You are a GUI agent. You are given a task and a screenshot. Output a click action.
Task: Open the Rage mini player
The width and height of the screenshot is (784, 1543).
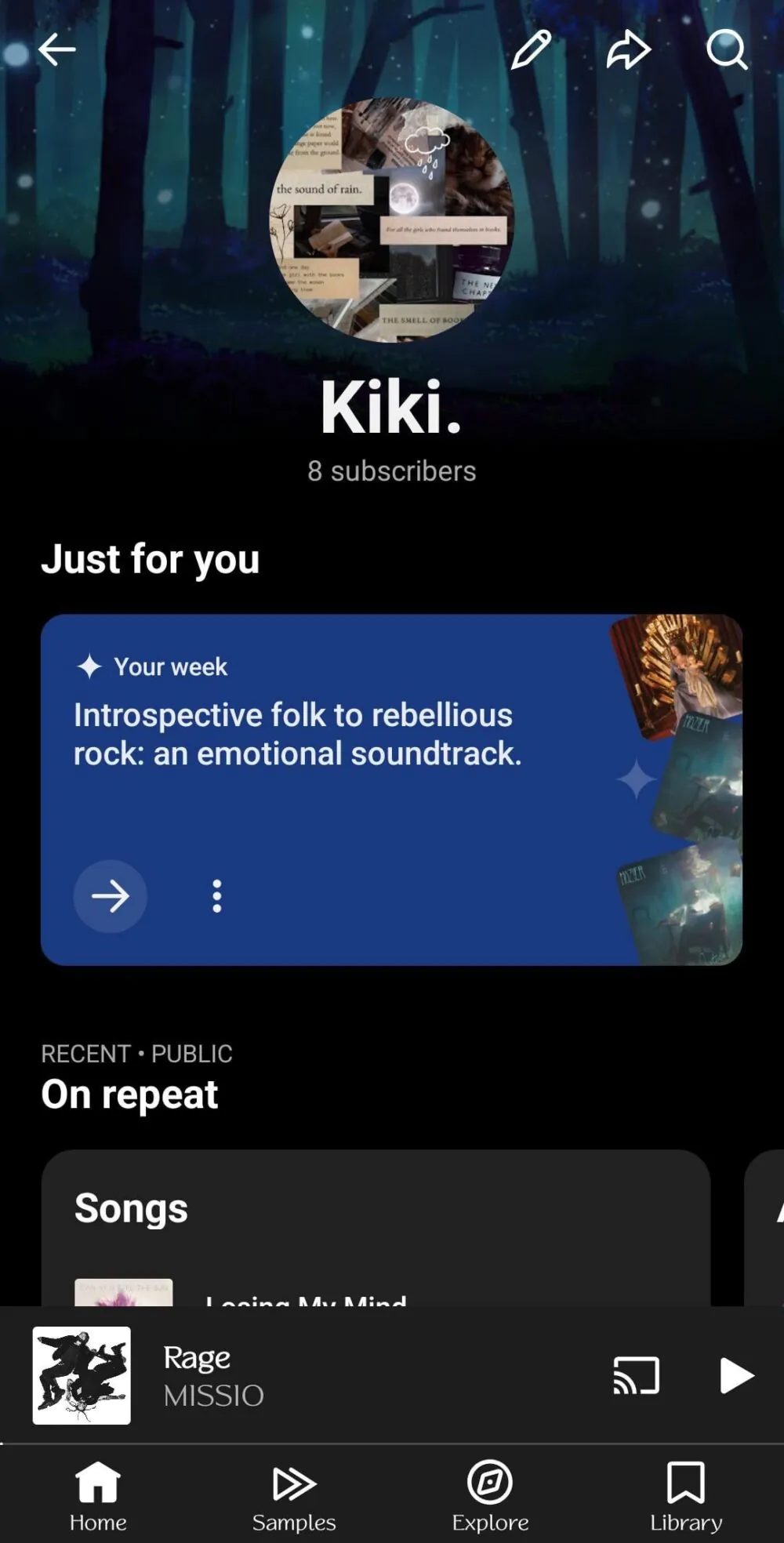click(314, 1375)
